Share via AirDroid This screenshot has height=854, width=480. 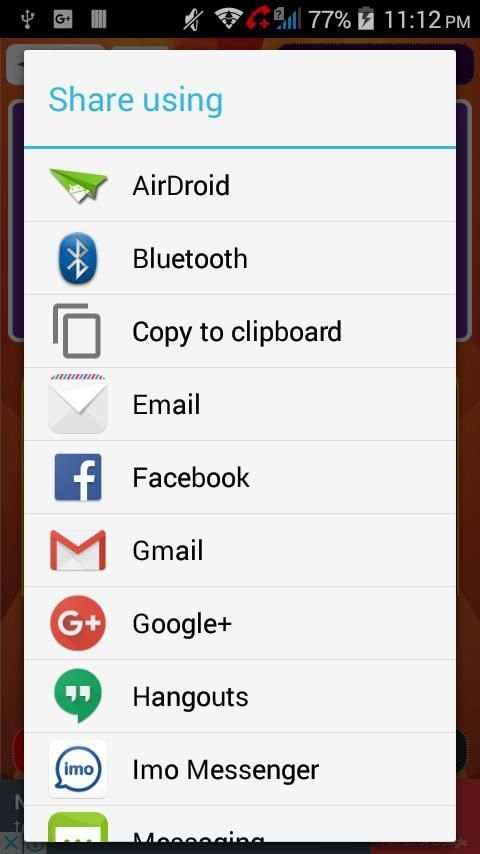click(x=240, y=185)
